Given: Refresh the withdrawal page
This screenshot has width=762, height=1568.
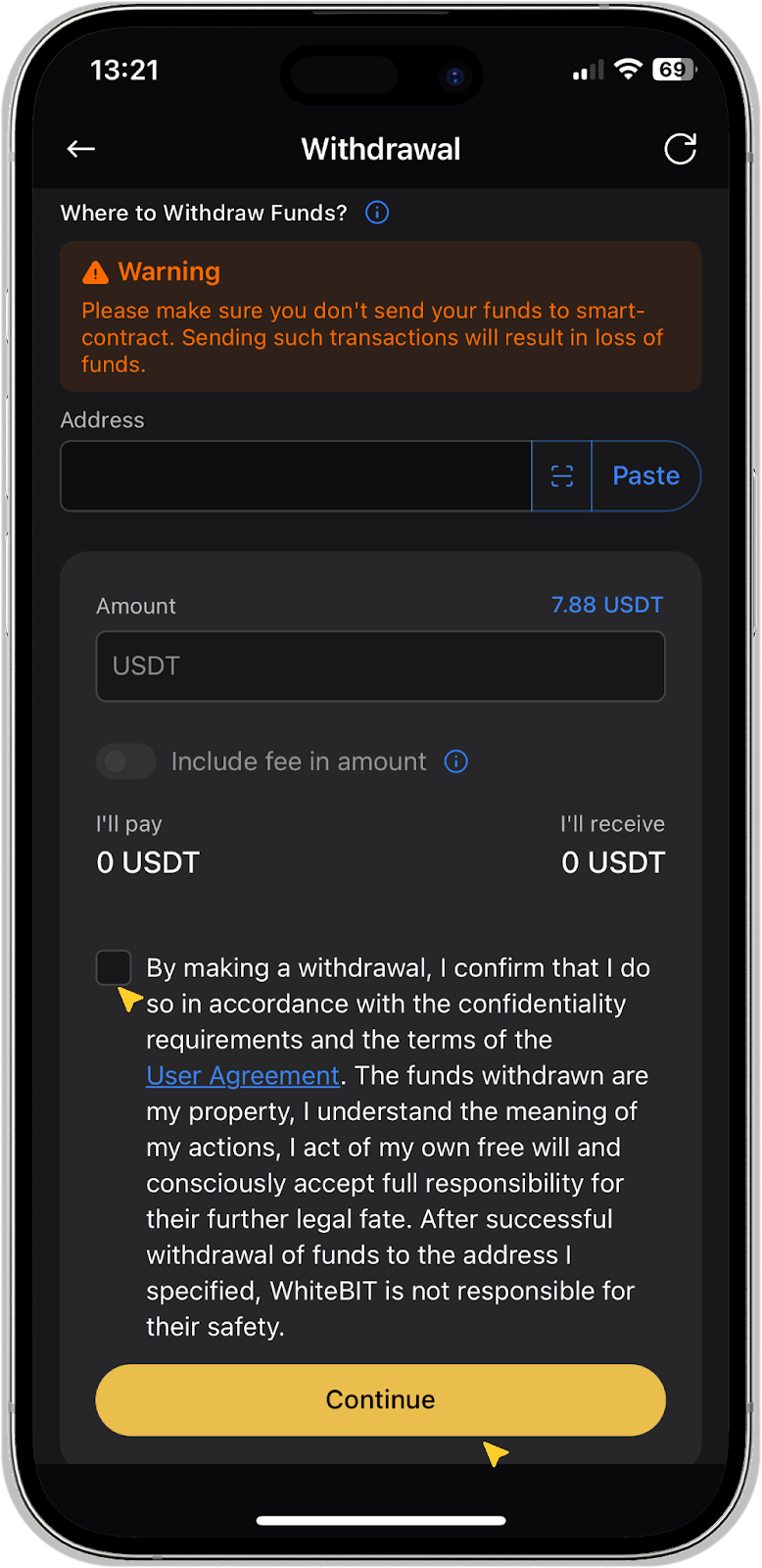Looking at the screenshot, I should click(x=680, y=149).
